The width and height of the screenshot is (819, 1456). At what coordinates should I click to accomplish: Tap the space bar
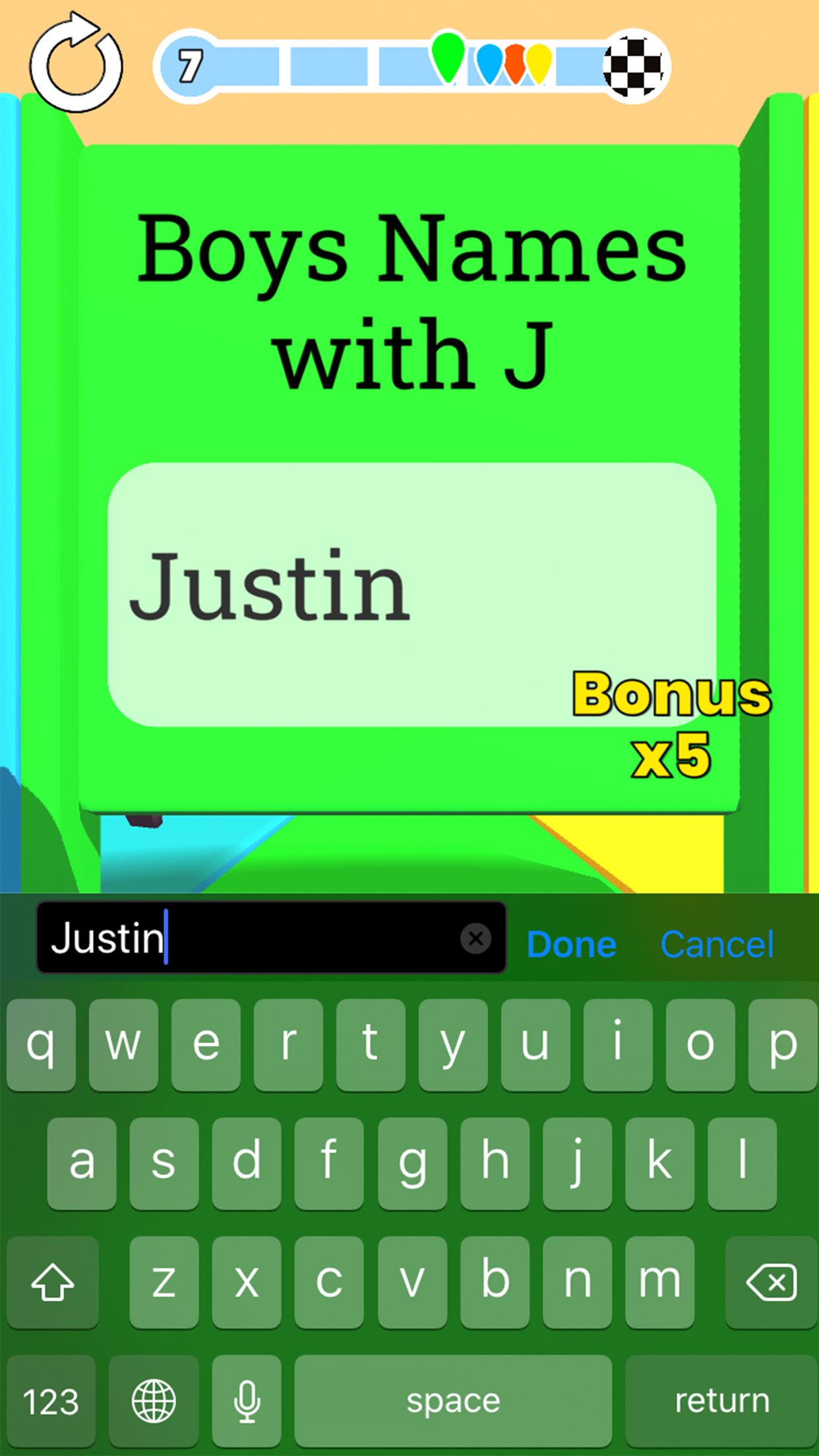tap(453, 1401)
